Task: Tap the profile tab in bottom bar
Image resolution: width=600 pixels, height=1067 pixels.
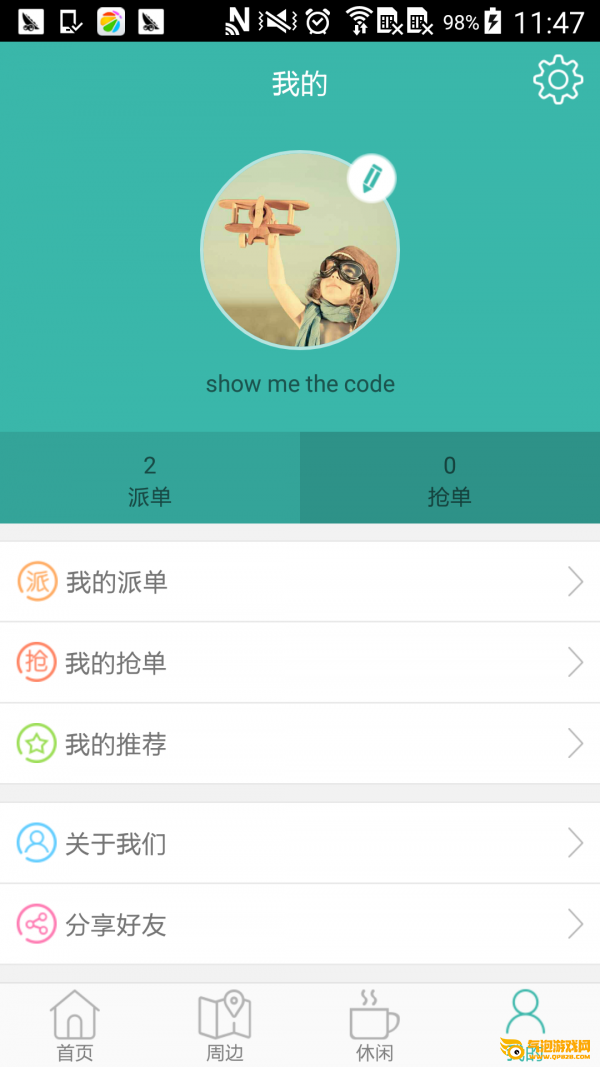Action: [525, 1020]
